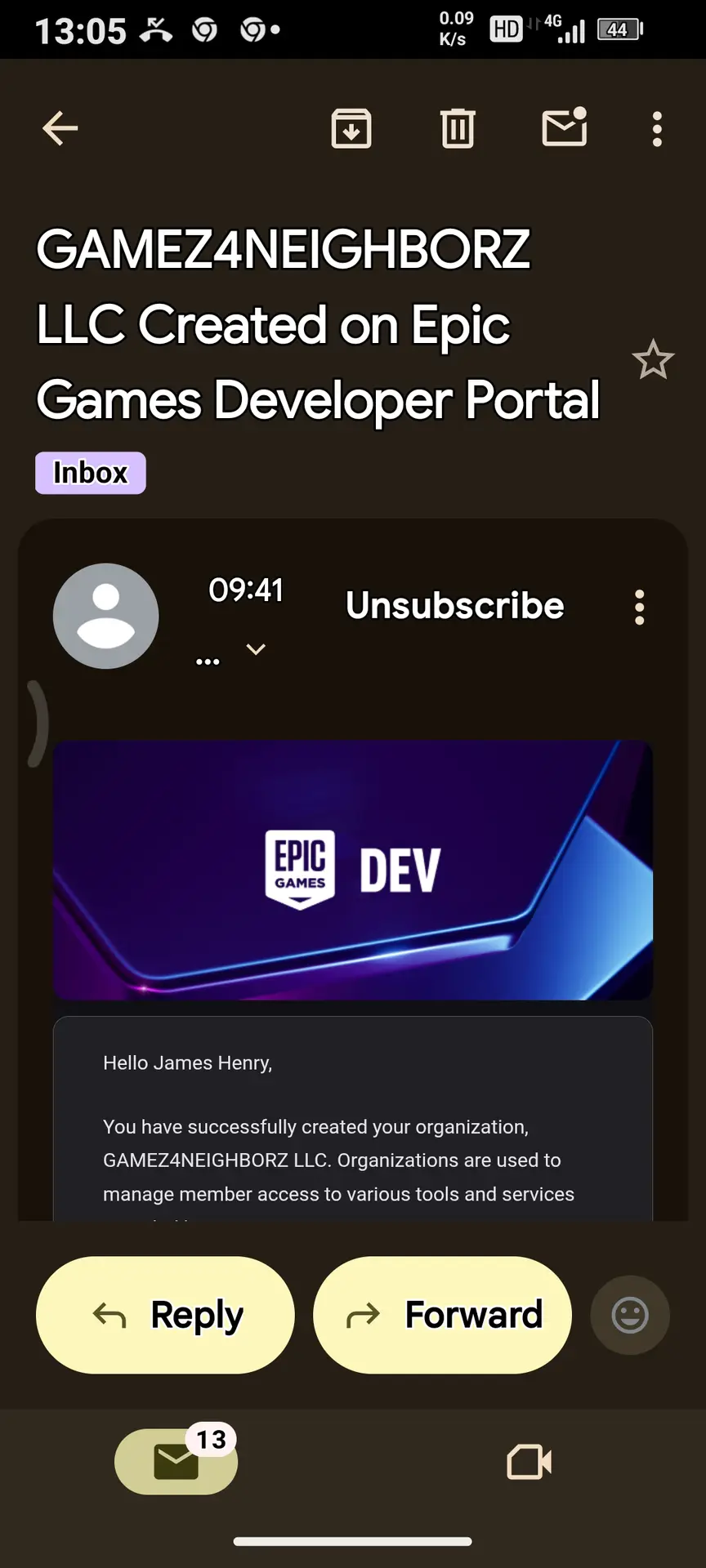Screen dimensions: 706x1568
Task: Mark the email as unread
Action: [565, 128]
